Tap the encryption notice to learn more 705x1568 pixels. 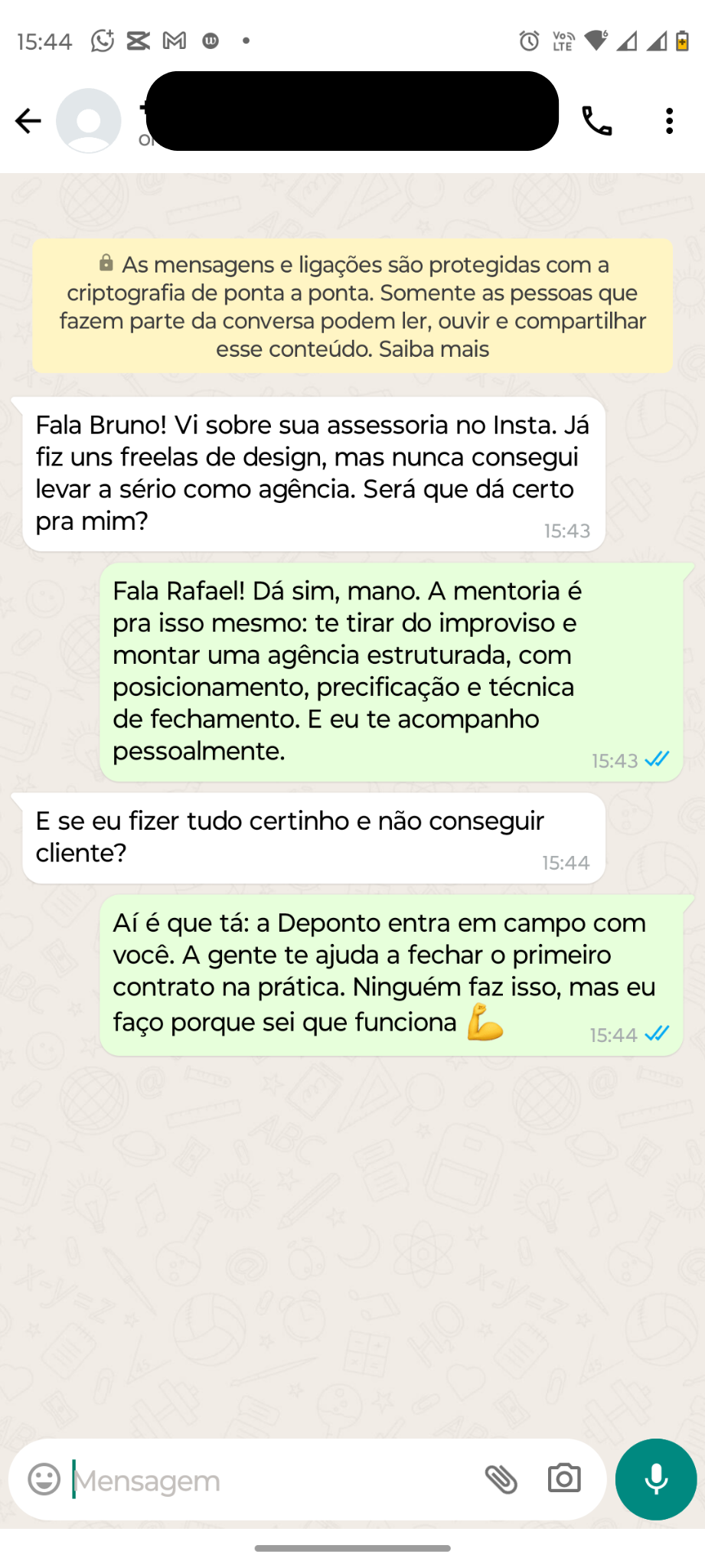352,306
